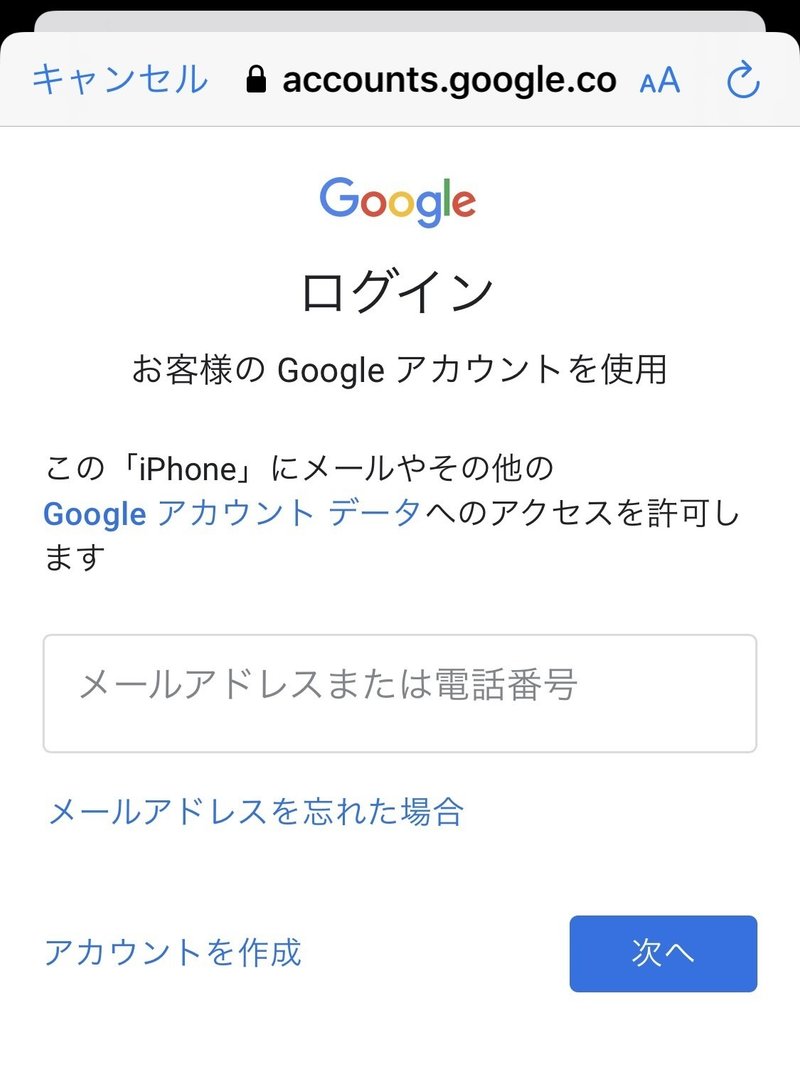This screenshot has width=800, height=1072.
Task: Tap the blue 次へ button
Action: tap(663, 953)
